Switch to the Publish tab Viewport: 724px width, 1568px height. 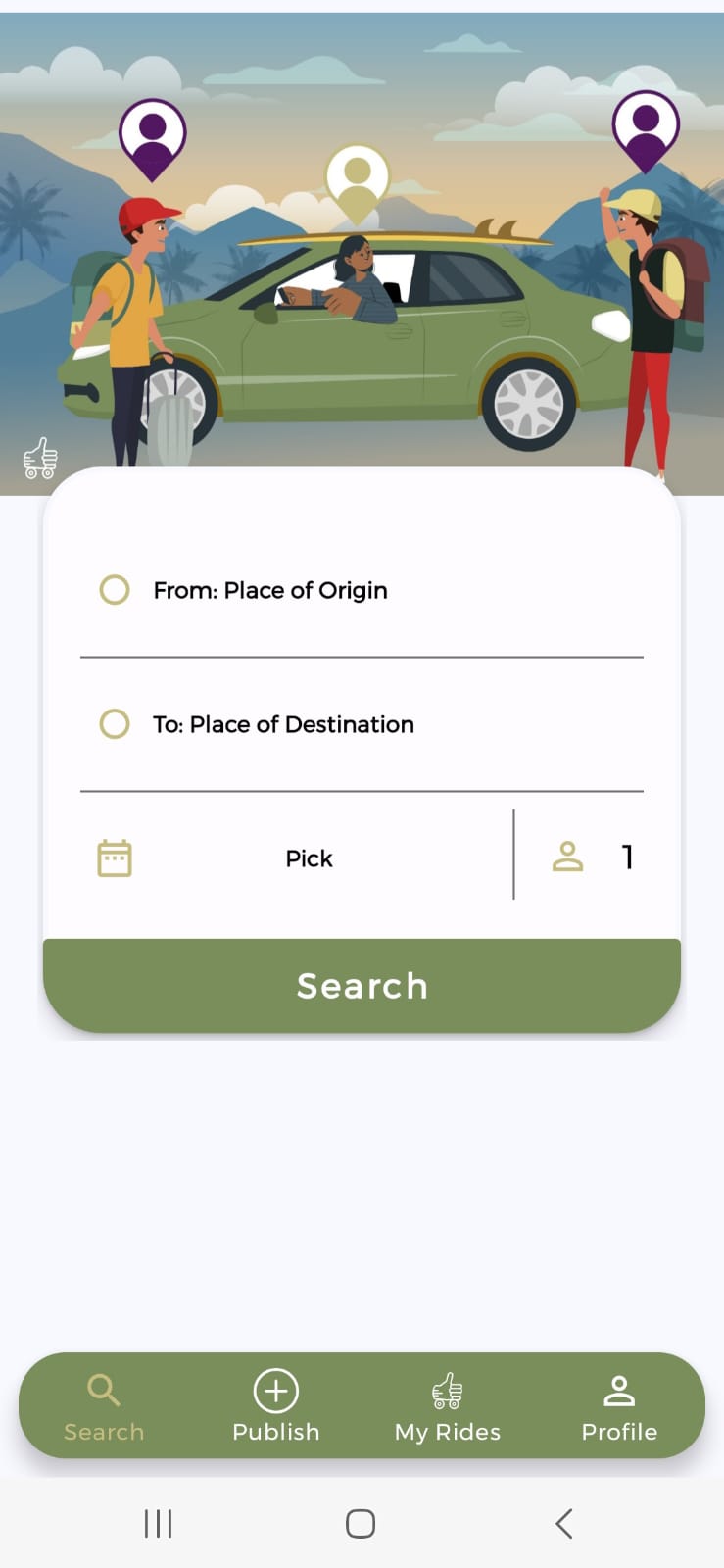[x=276, y=1406]
